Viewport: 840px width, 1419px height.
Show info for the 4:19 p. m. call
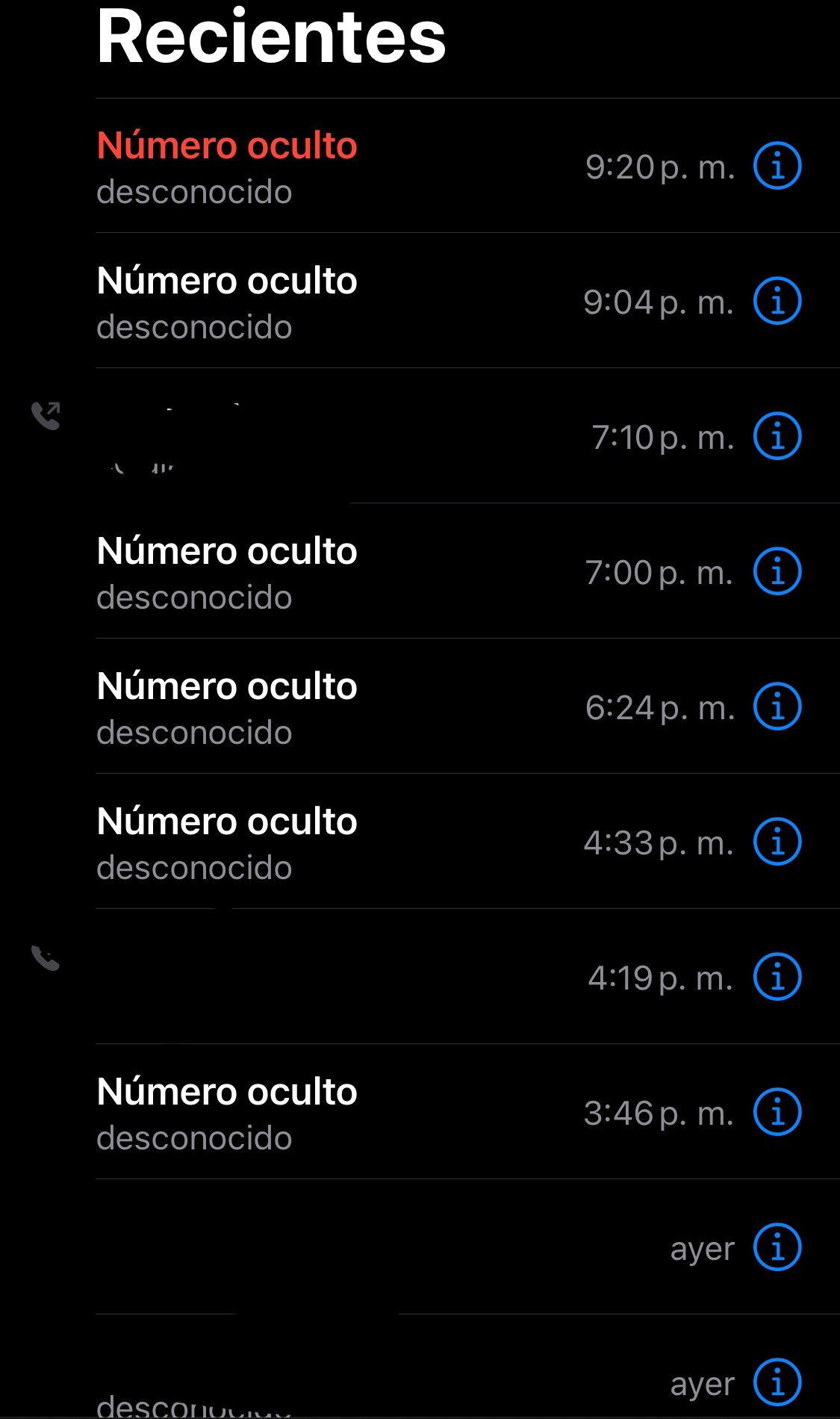click(x=777, y=977)
